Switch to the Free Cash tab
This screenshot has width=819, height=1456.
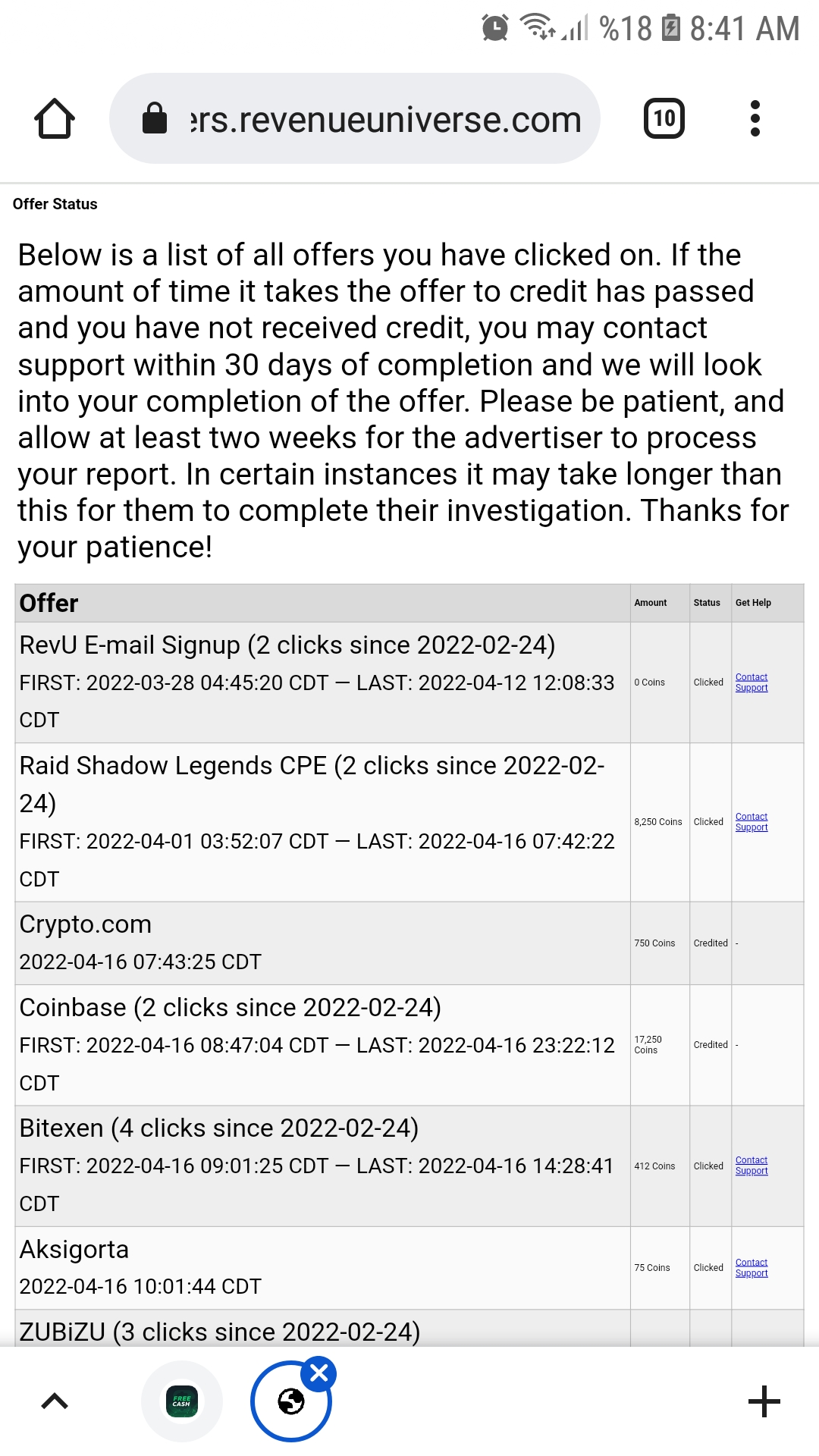point(182,1401)
